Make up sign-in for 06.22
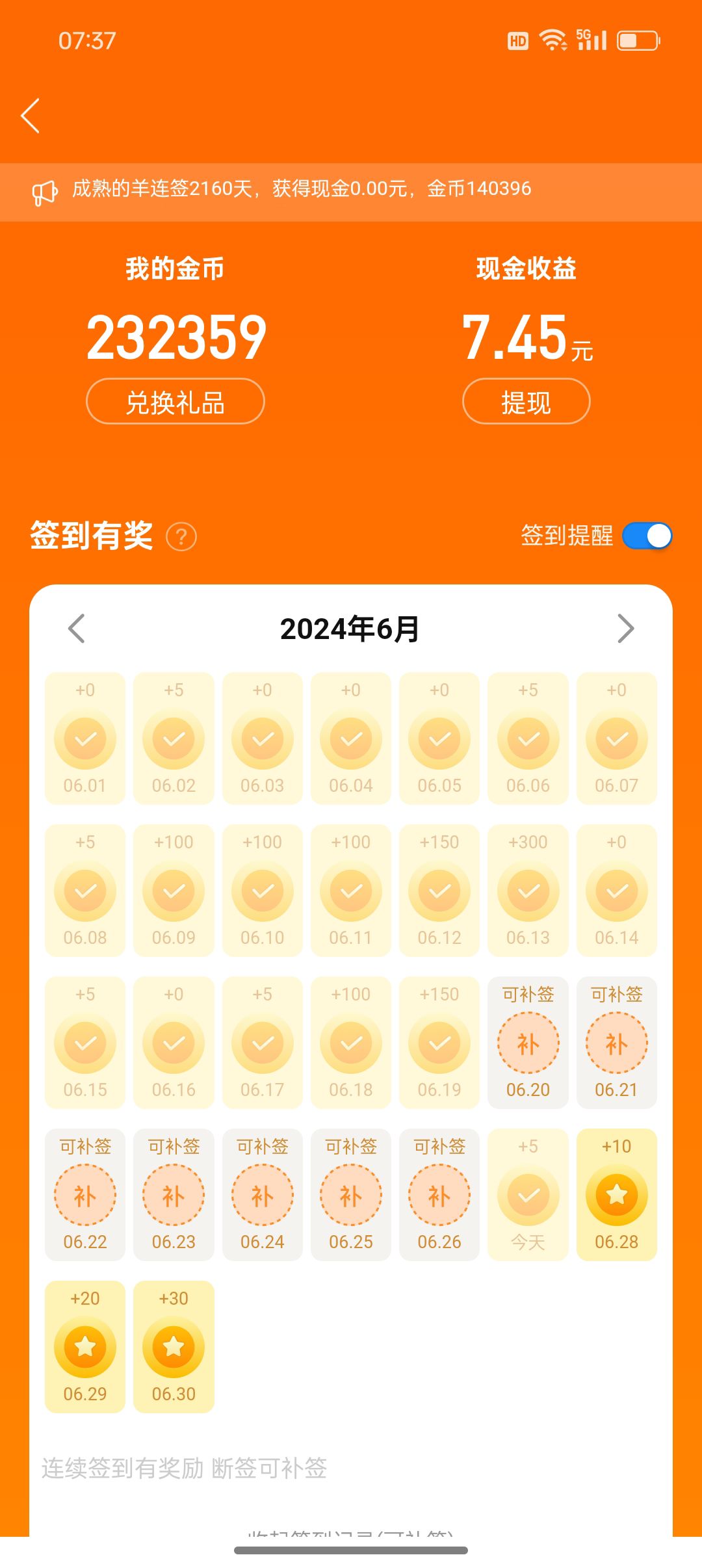The image size is (702, 1568). pos(85,1195)
